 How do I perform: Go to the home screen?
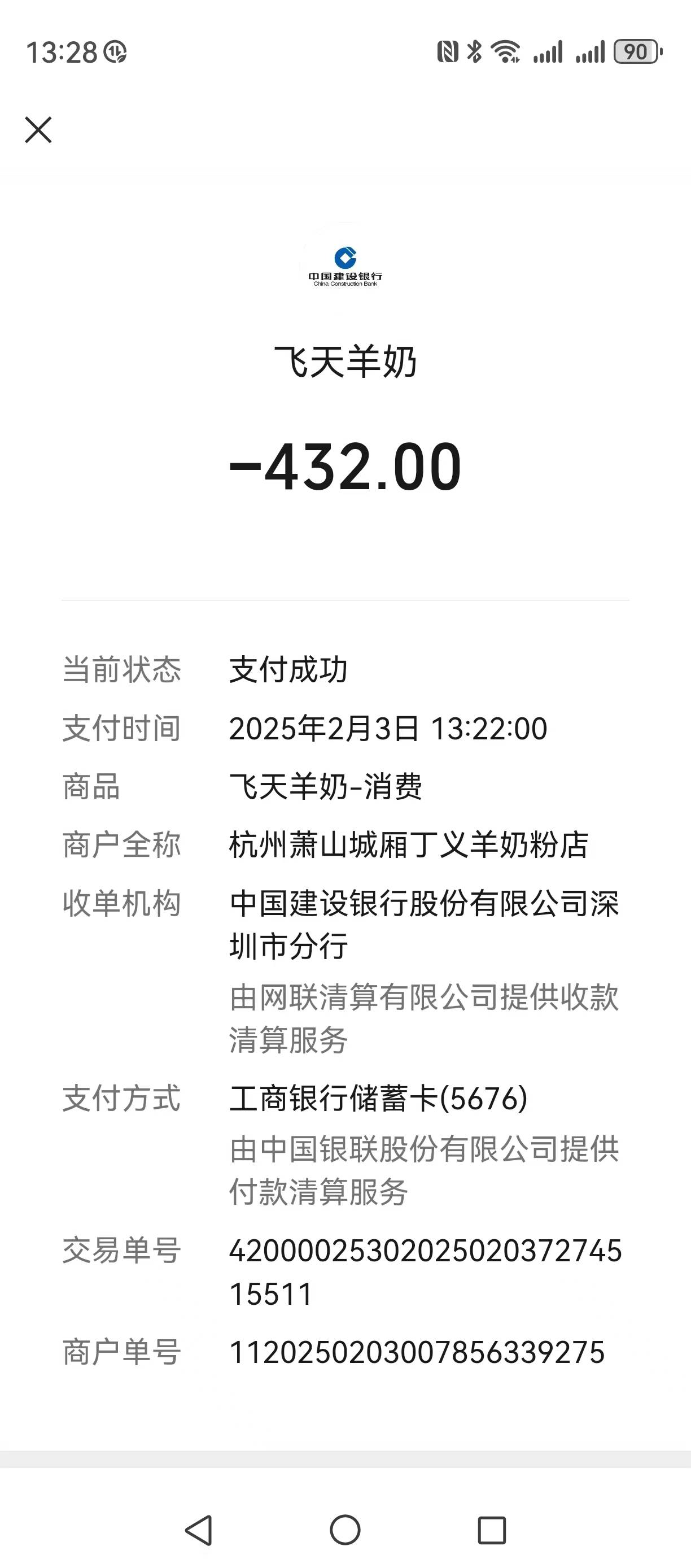pos(345,1530)
